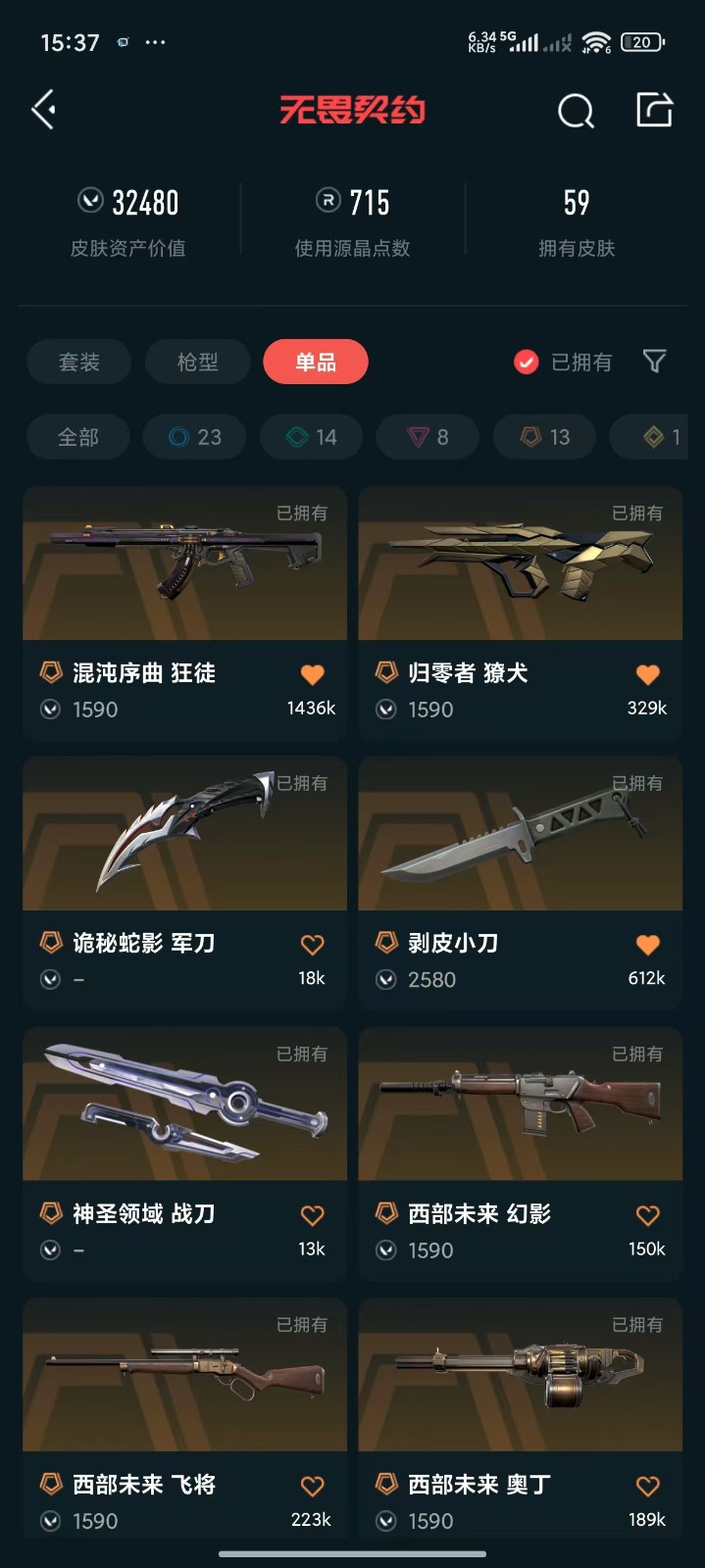
Task: Go back with the top-left arrow
Action: pos(44,110)
